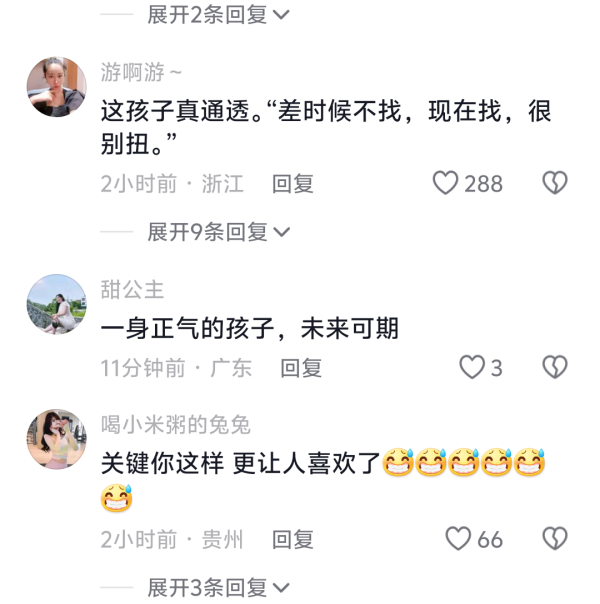
Task: Open 喝小米粥的兔兔 profile avatar
Action: pyautogui.click(x=56, y=439)
